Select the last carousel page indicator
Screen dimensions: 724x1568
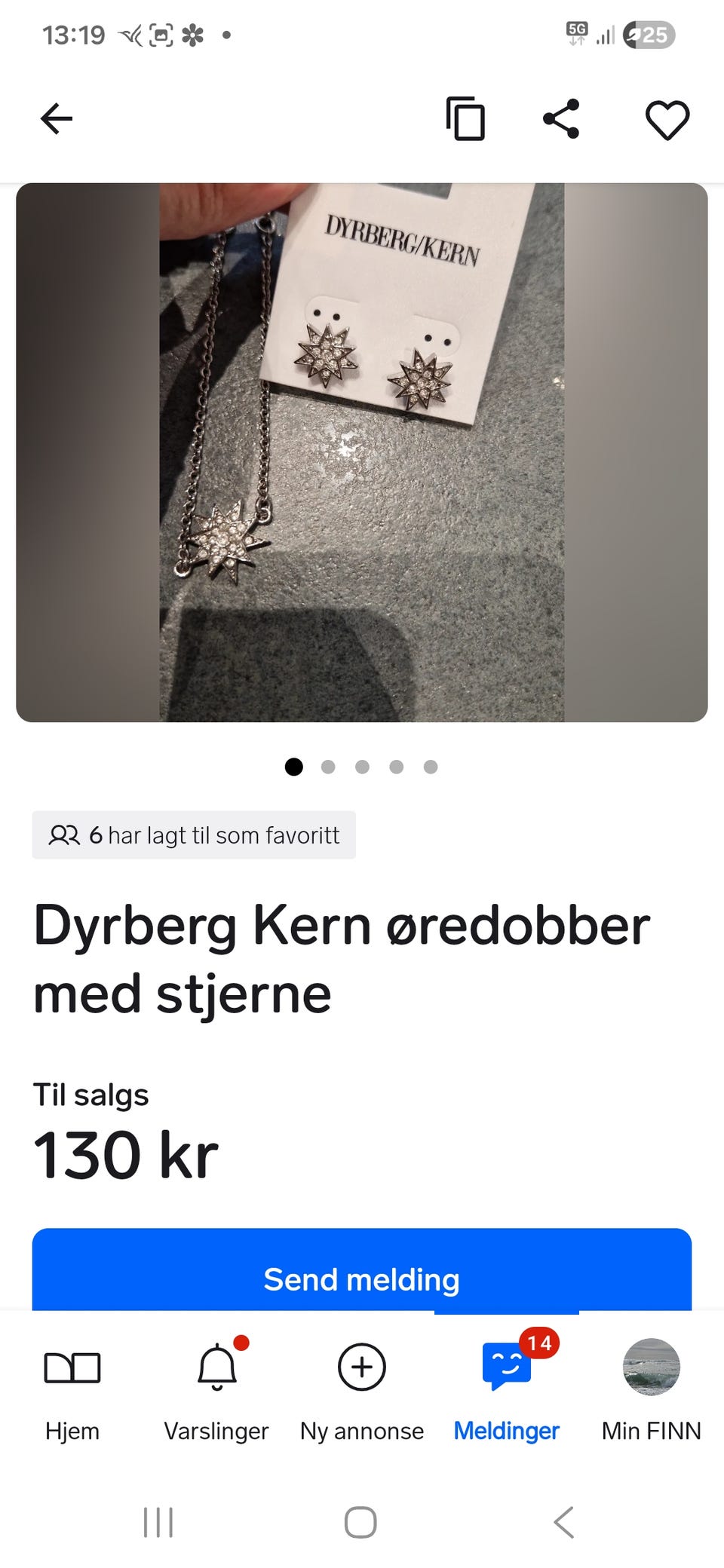(431, 767)
